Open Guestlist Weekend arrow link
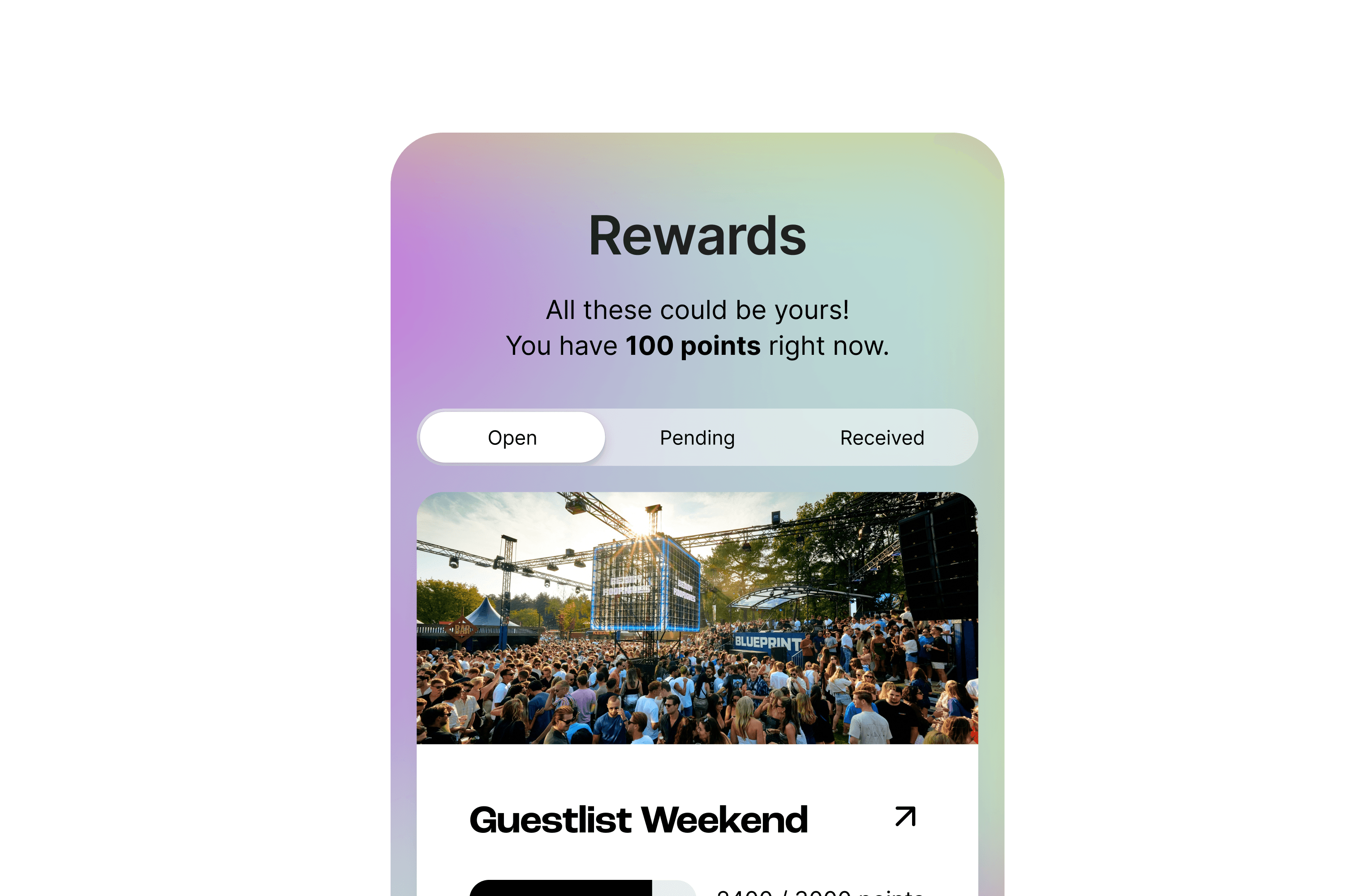1369x896 pixels. click(x=905, y=817)
